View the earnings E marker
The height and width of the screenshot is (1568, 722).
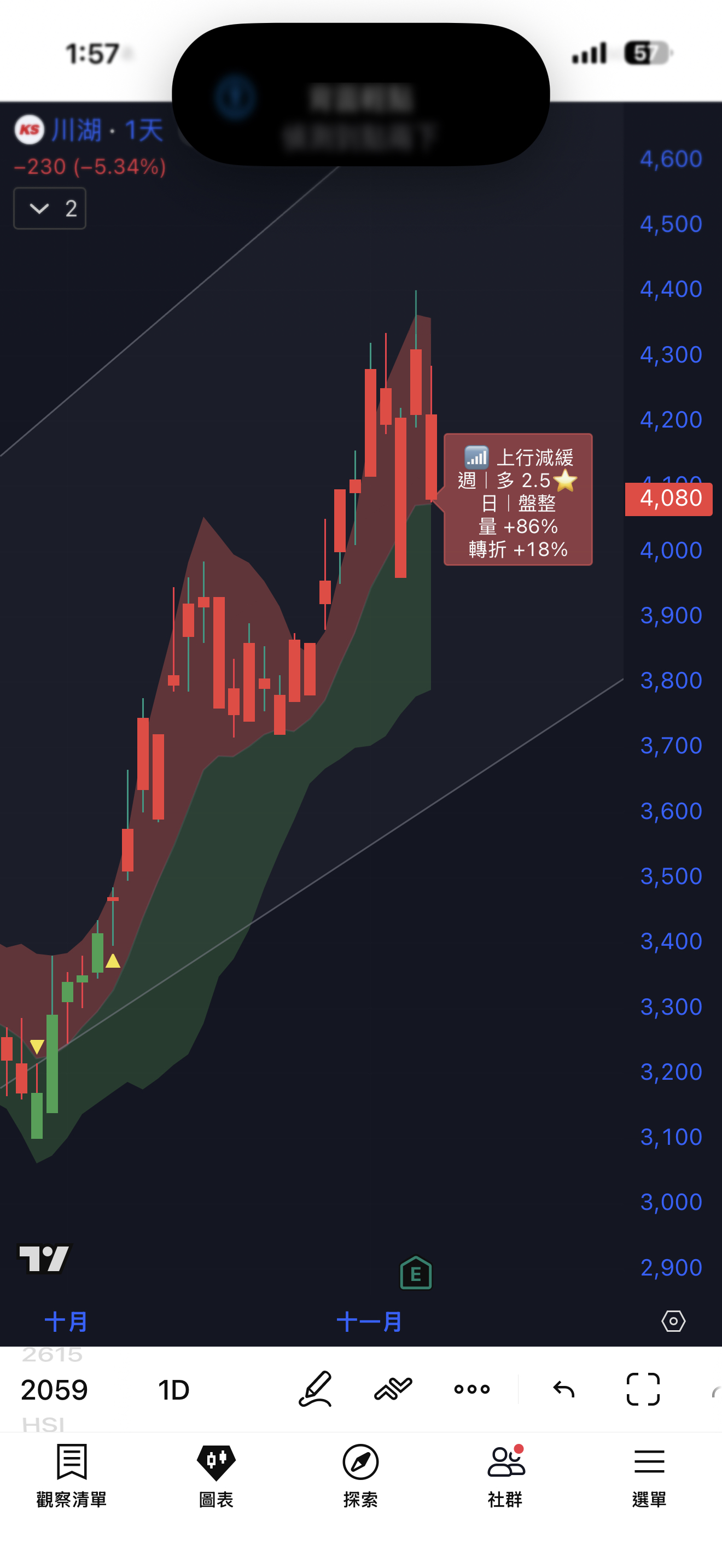[416, 1273]
